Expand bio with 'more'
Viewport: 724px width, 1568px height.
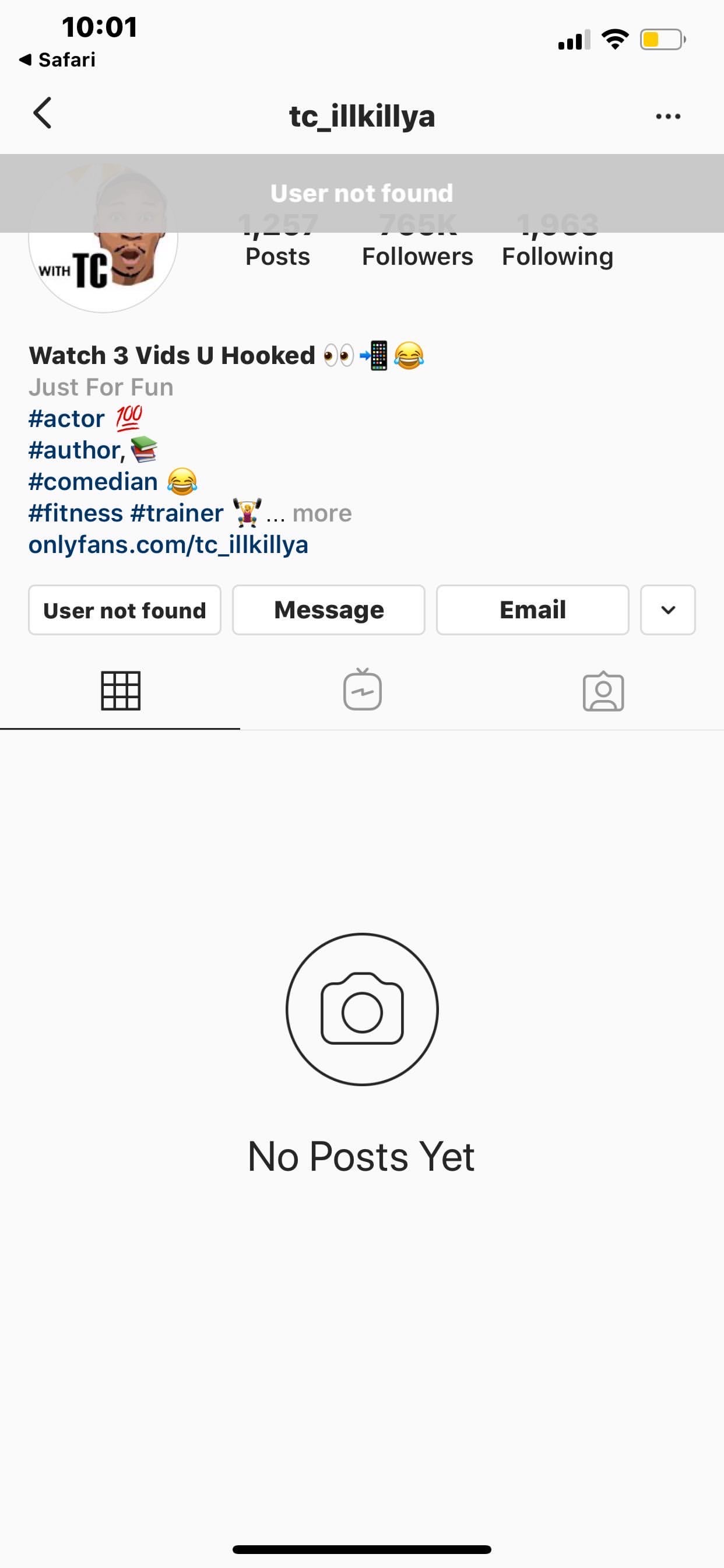pyautogui.click(x=322, y=513)
